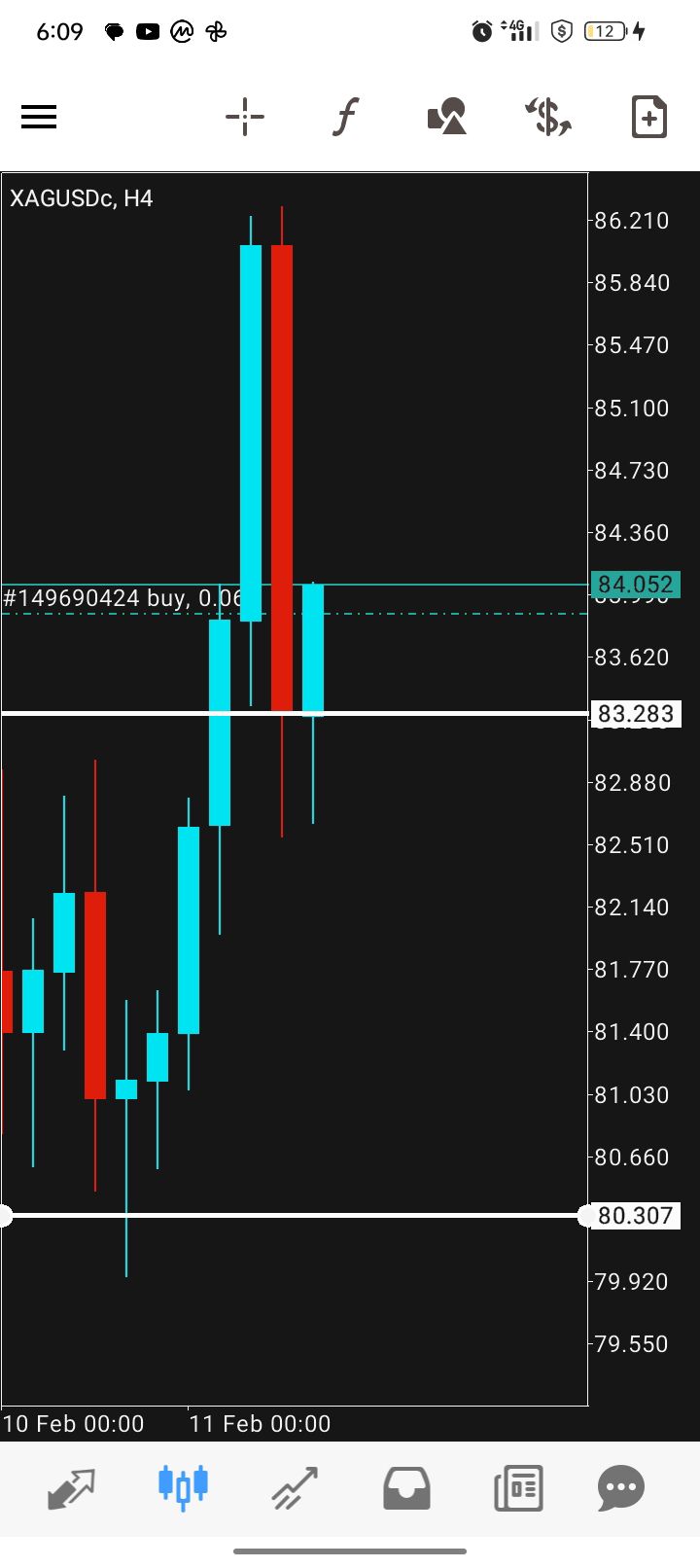Open the Messages chat tab
The image size is (700, 1568).
621,1488
